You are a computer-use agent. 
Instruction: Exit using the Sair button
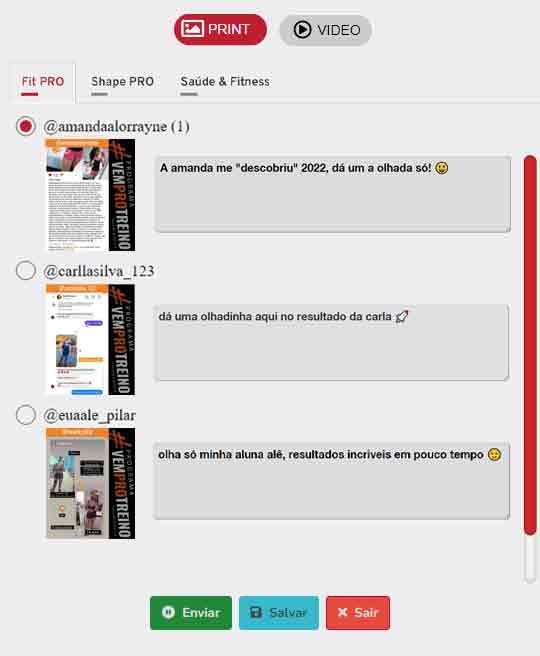point(358,613)
